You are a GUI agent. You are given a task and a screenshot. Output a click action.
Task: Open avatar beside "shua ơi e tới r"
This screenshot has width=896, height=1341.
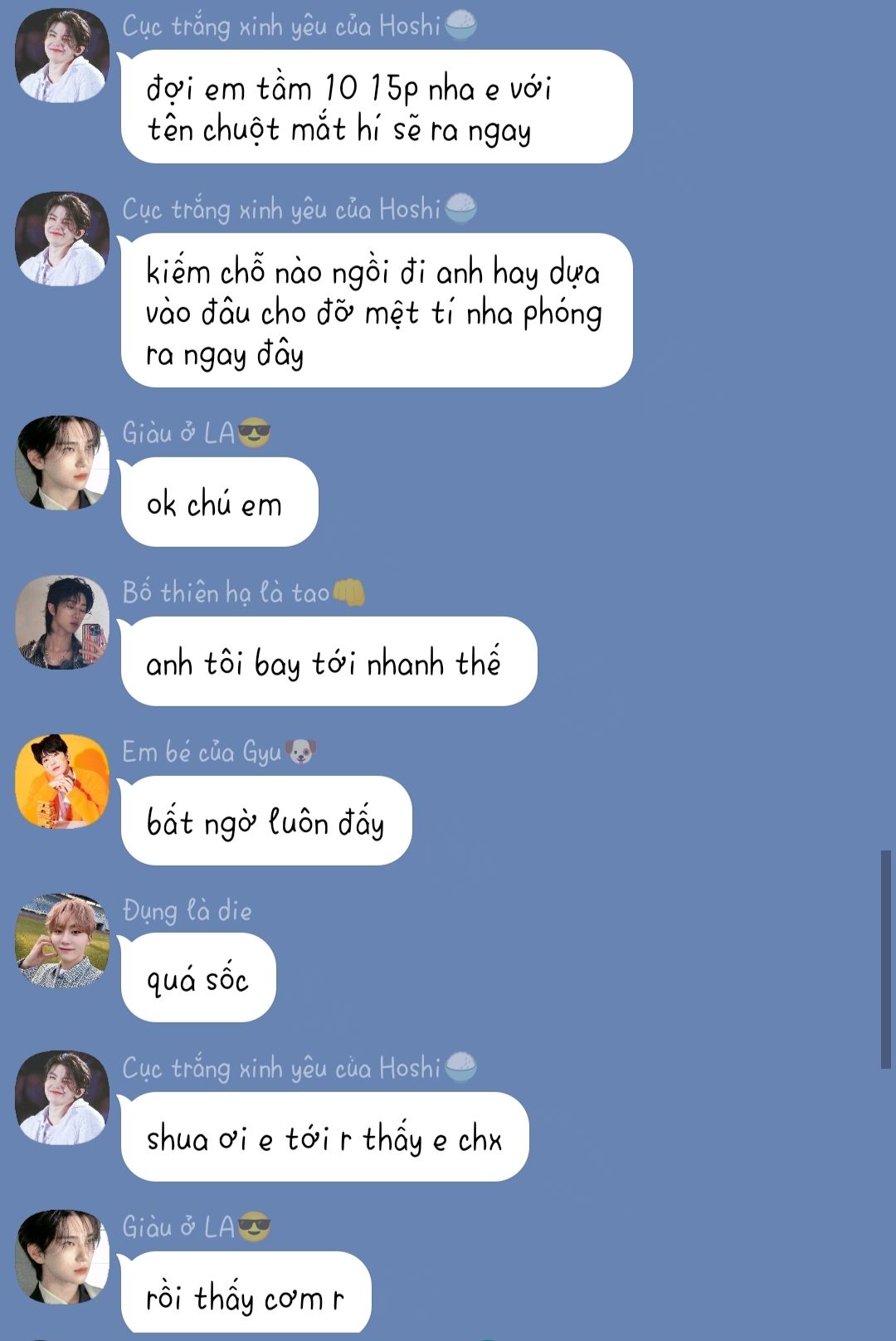[x=62, y=1098]
